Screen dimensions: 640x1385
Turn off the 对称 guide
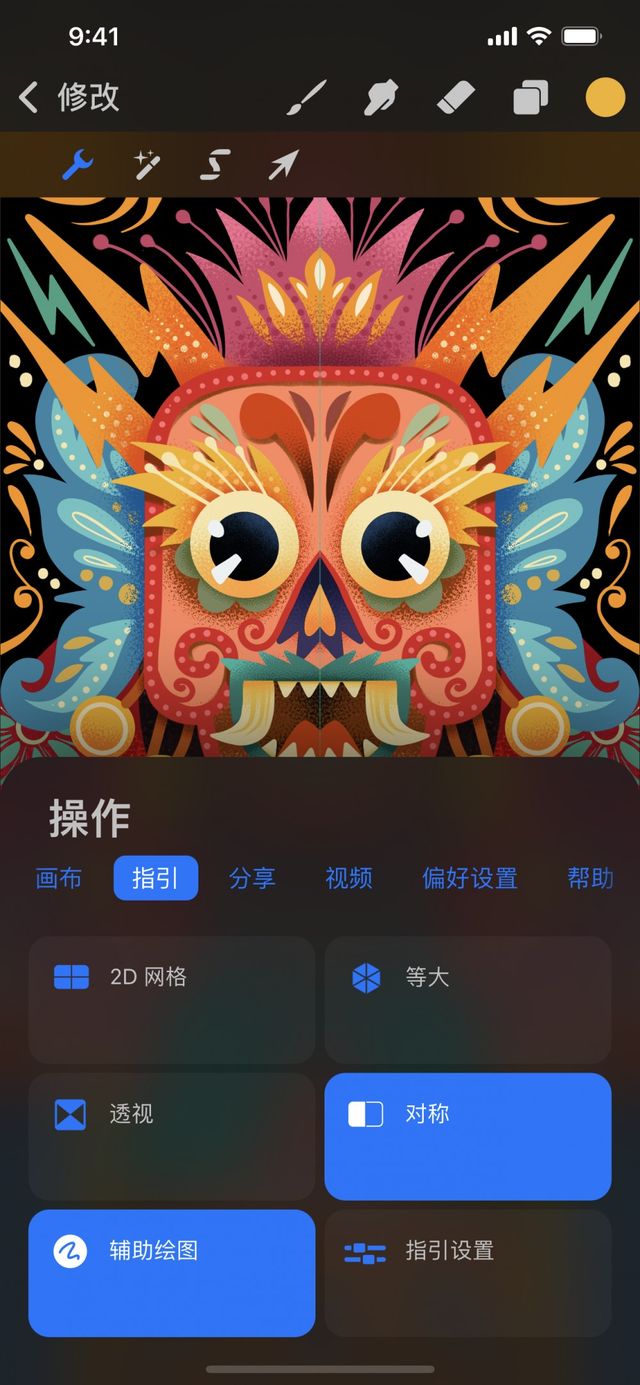tap(467, 1136)
